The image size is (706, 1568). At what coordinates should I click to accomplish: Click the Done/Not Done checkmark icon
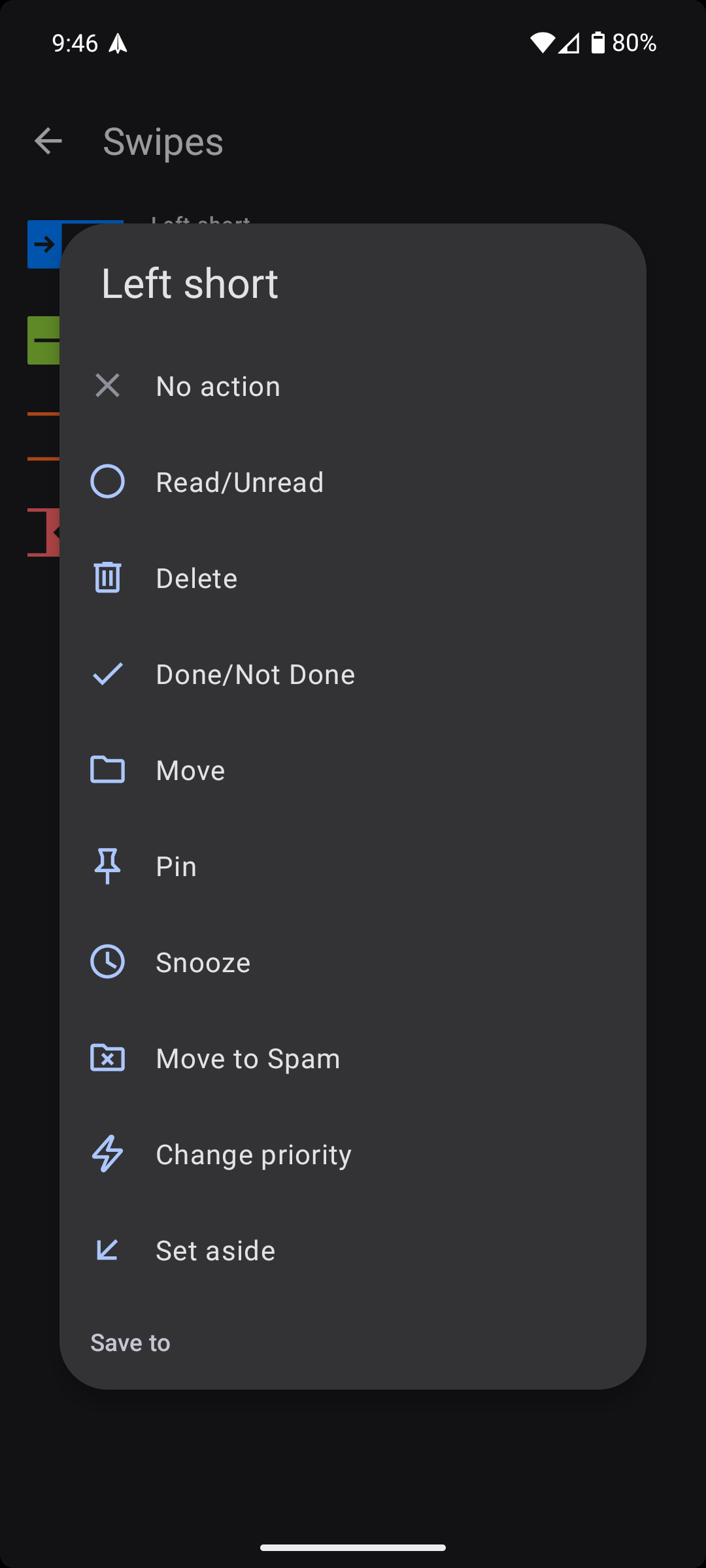coord(108,674)
